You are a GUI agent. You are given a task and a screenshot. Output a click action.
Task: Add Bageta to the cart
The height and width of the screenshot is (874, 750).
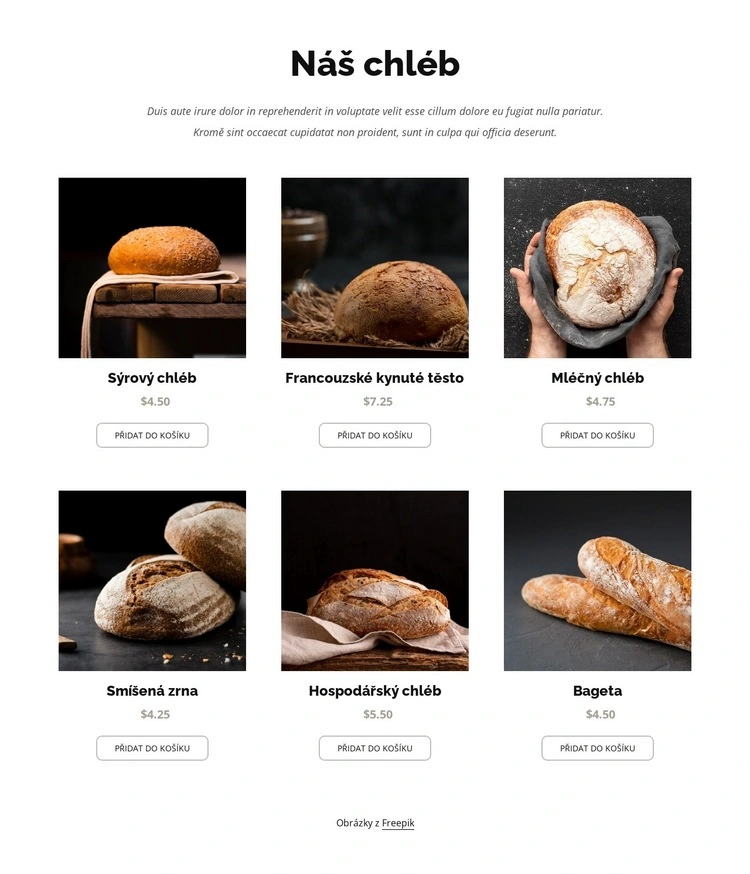[x=597, y=748]
